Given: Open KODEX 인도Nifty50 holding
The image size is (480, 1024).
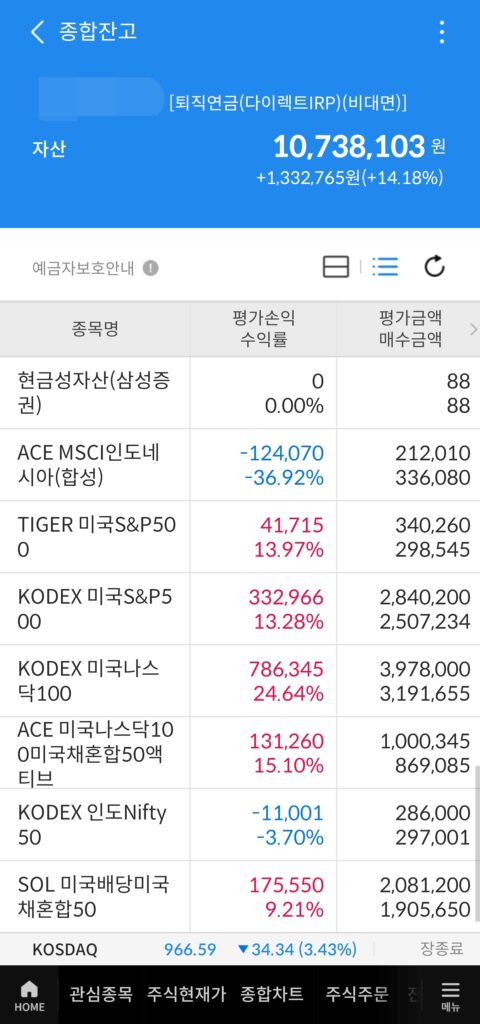Looking at the screenshot, I should pos(240,824).
